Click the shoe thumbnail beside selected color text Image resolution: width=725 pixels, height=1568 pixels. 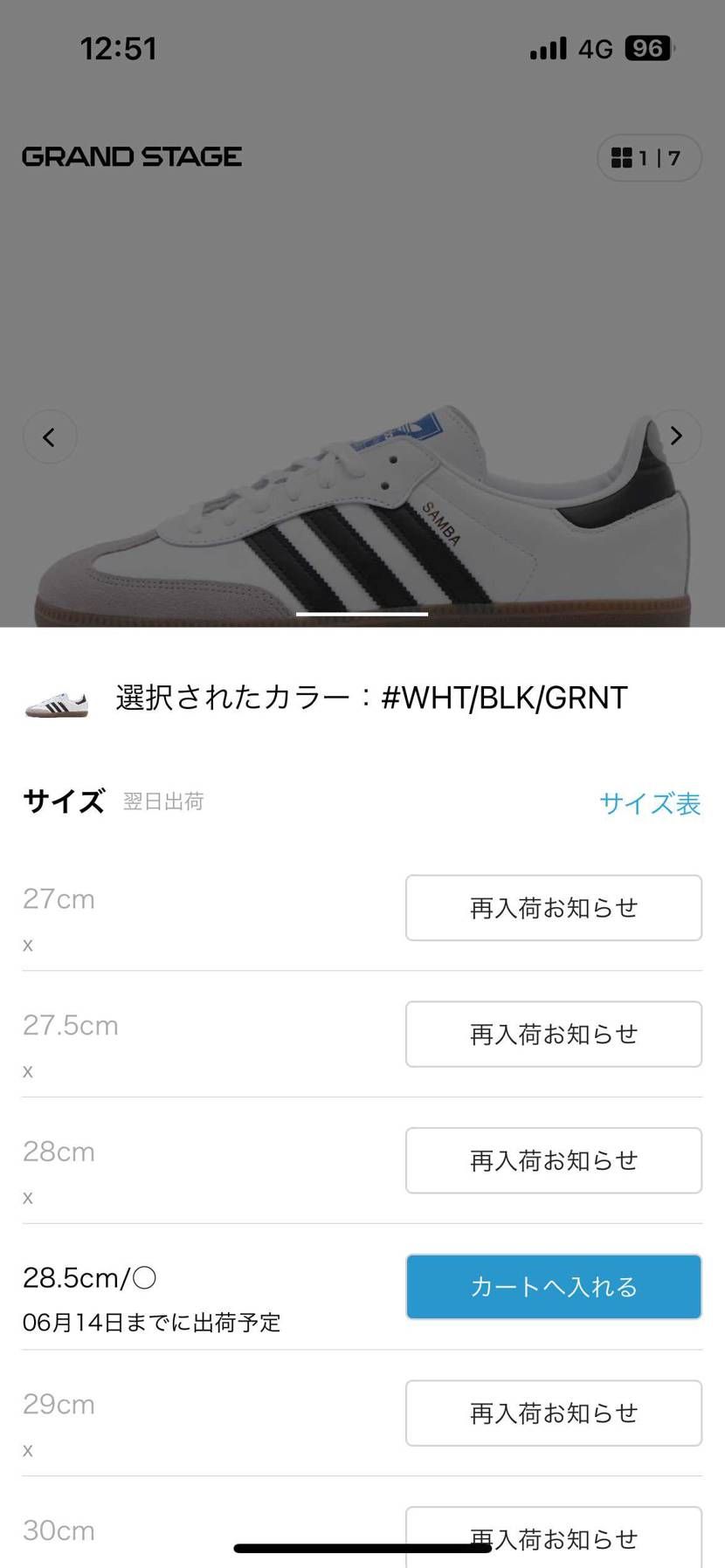pyautogui.click(x=56, y=698)
